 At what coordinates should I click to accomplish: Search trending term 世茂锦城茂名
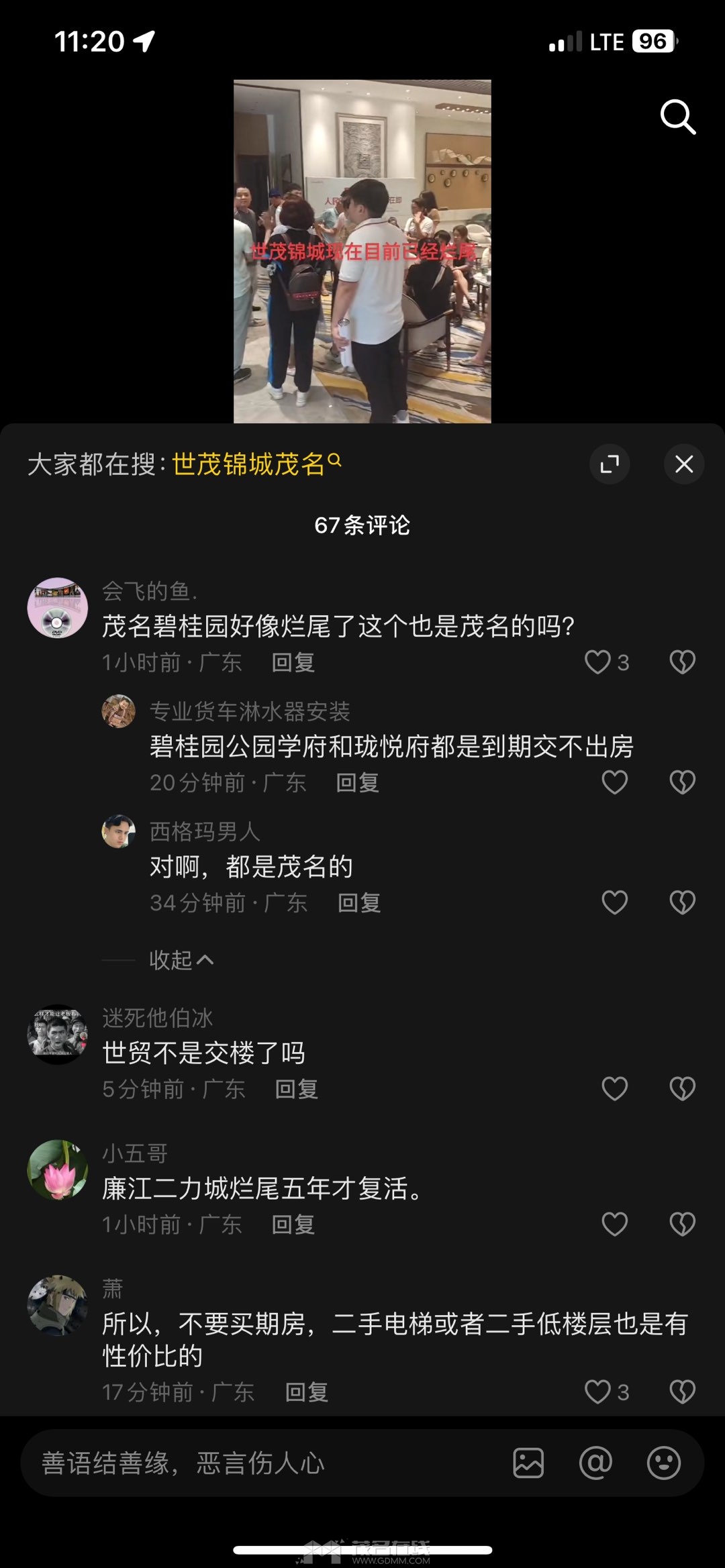(250, 464)
